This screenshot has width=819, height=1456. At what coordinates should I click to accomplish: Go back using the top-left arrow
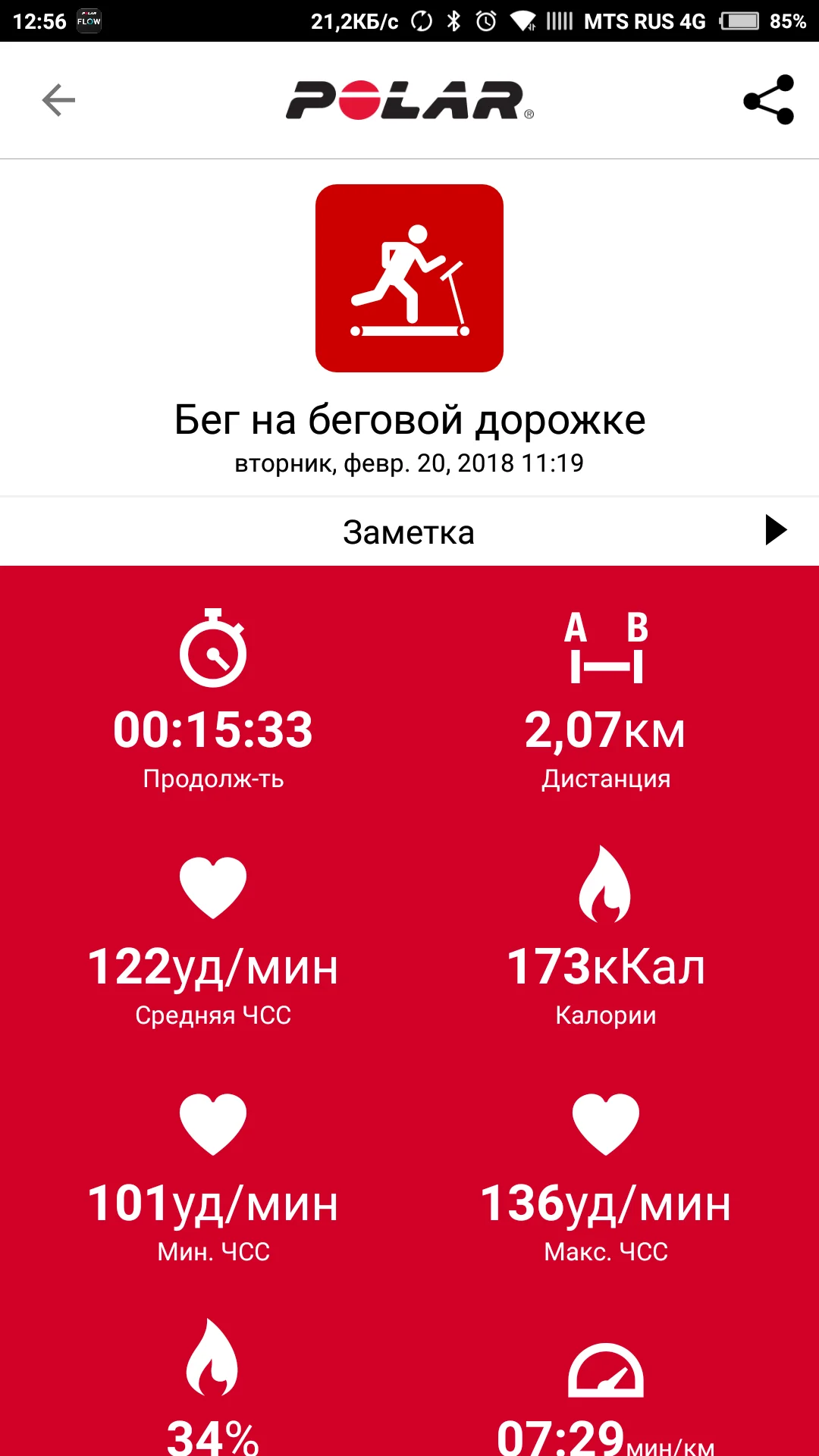[58, 100]
